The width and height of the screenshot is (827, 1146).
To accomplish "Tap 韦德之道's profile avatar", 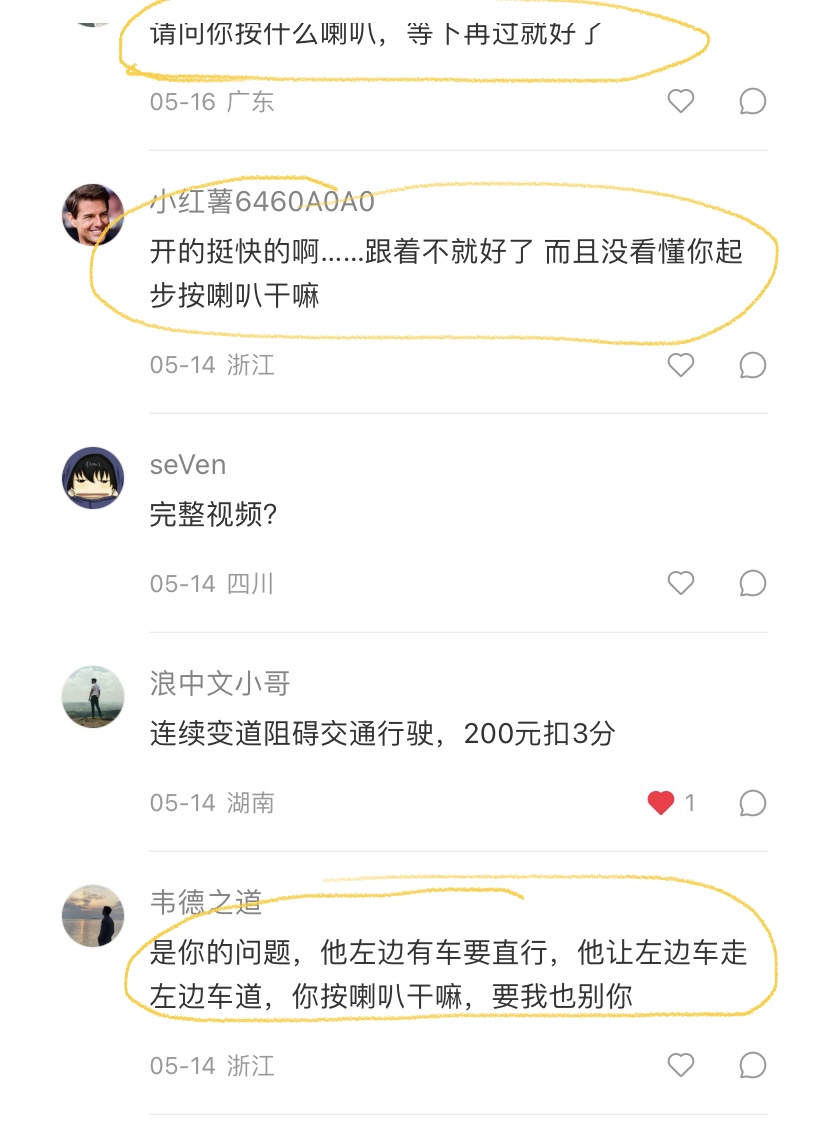I will pos(93,914).
